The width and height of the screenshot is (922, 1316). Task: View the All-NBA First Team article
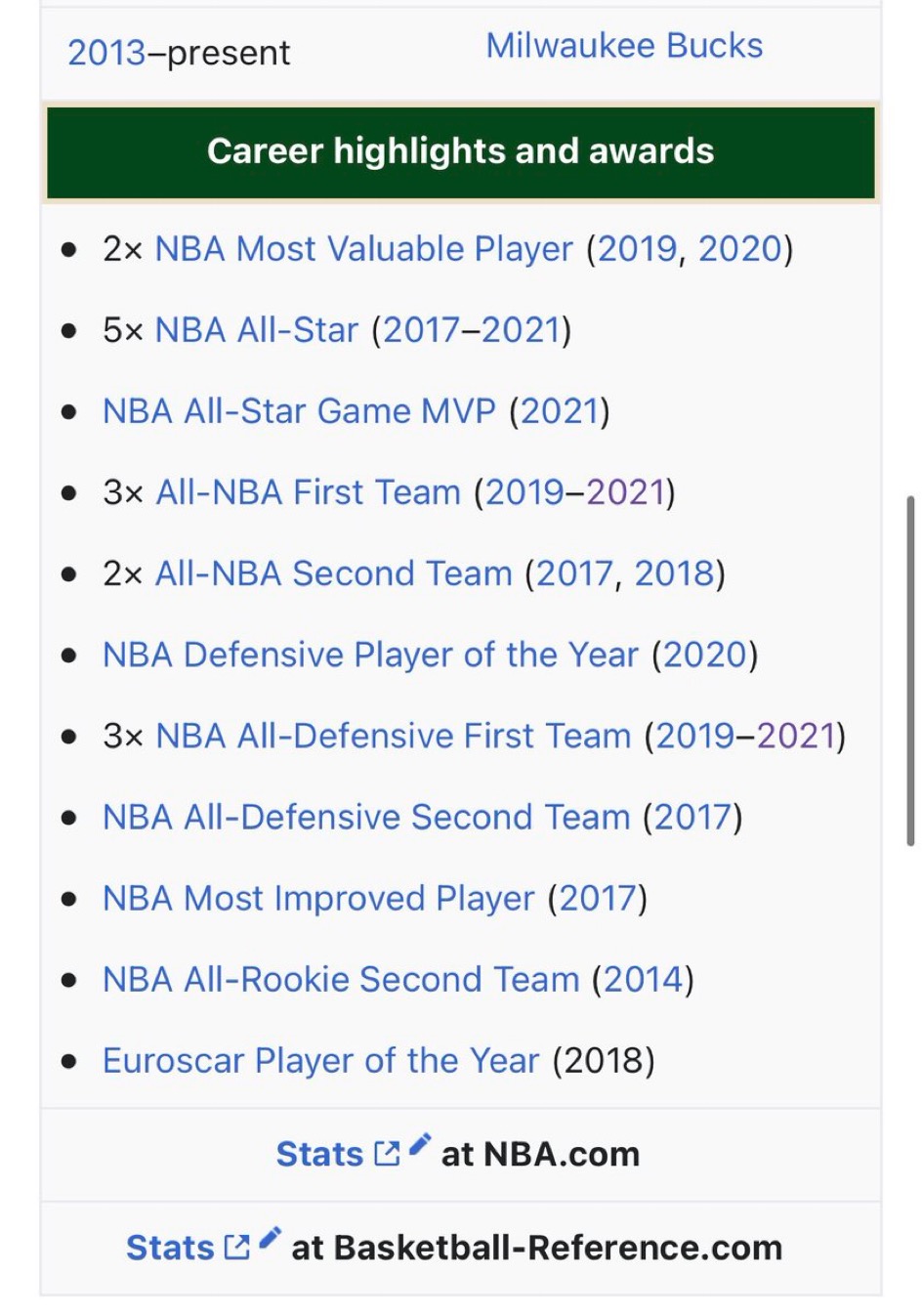pyautogui.click(x=308, y=492)
